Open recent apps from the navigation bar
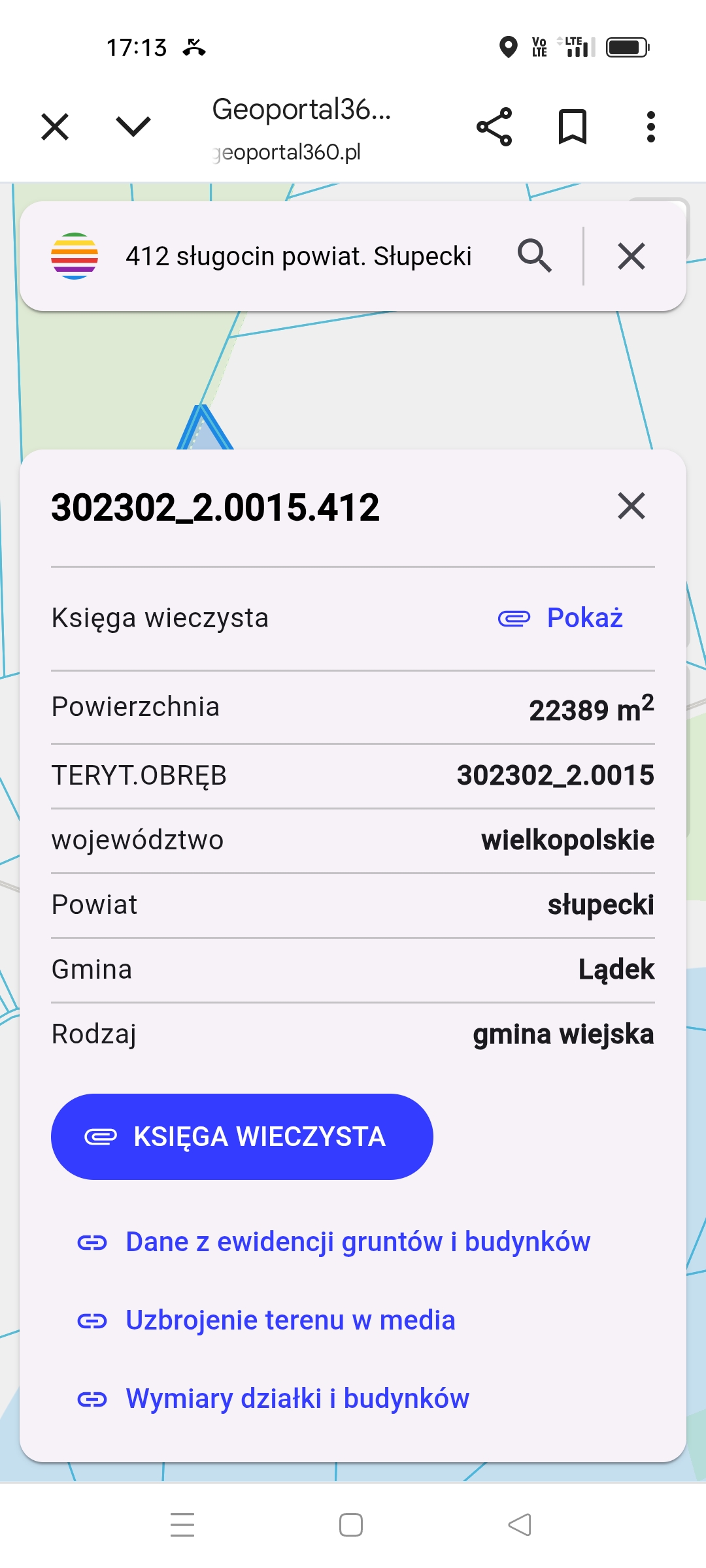The width and height of the screenshot is (706, 1568). [182, 1525]
